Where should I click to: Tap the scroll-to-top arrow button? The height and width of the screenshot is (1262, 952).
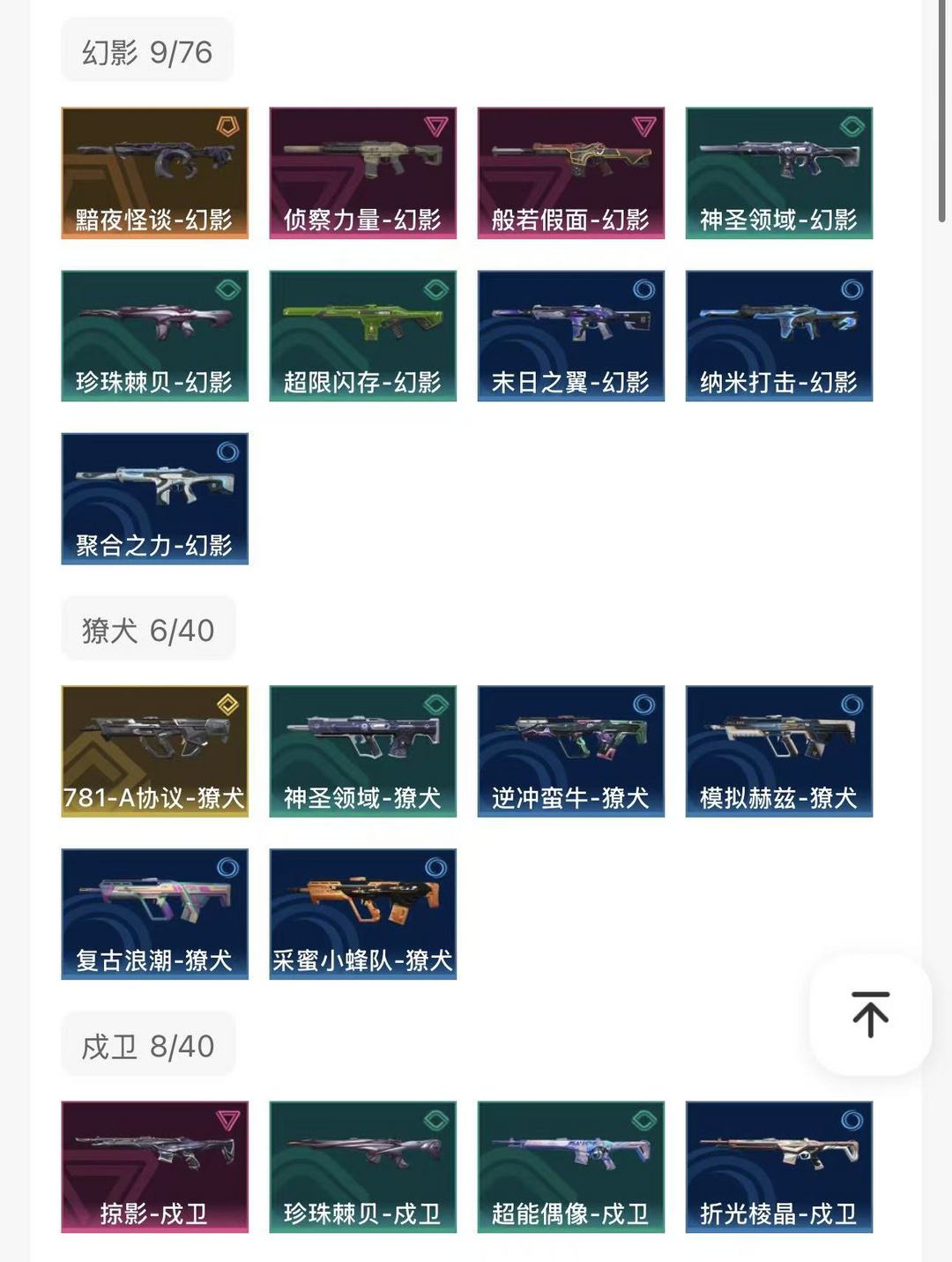pyautogui.click(x=870, y=1014)
